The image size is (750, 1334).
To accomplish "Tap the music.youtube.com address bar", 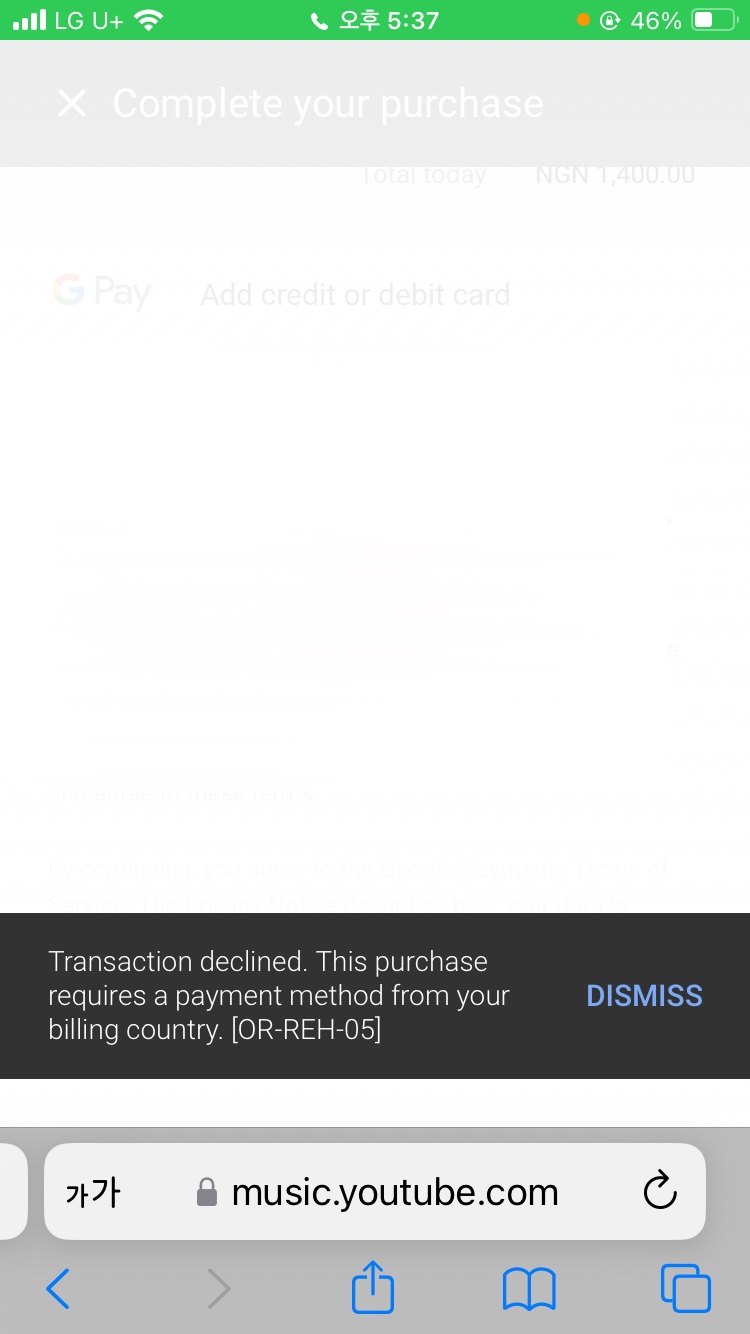I will tap(375, 1191).
